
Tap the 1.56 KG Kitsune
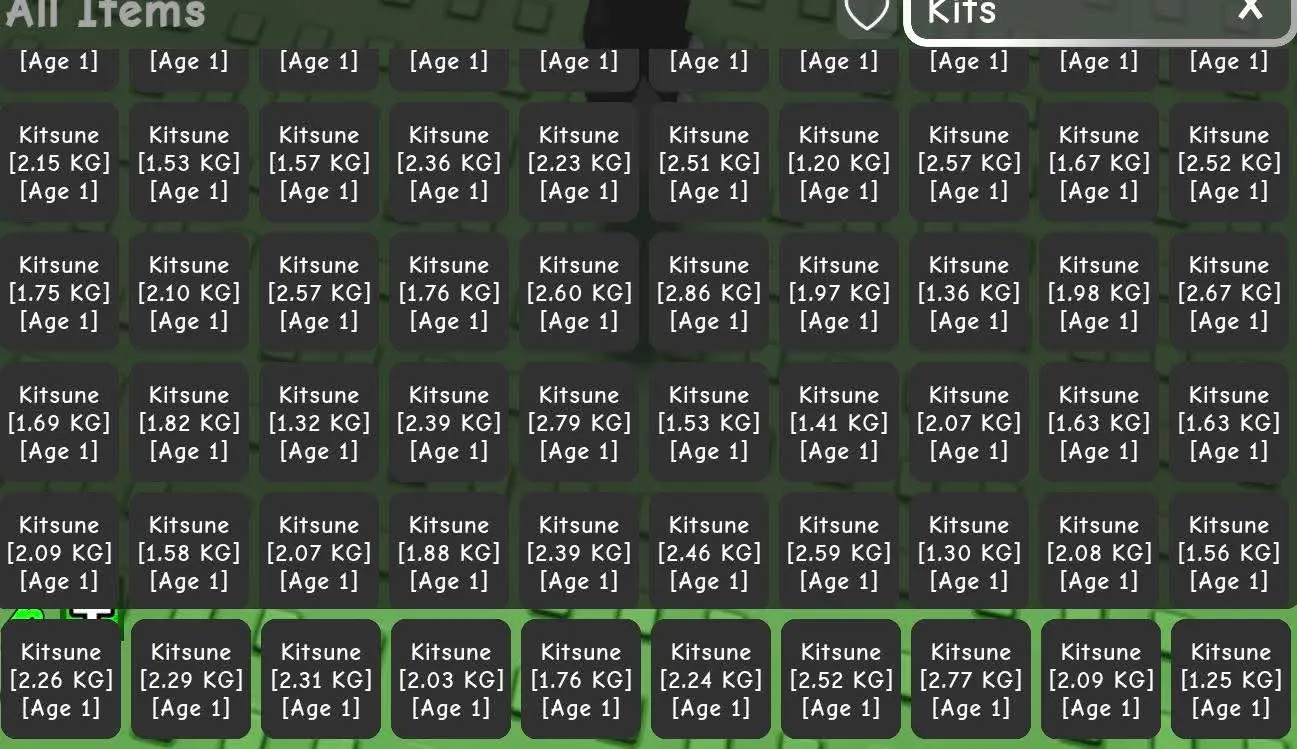pyautogui.click(x=1229, y=553)
